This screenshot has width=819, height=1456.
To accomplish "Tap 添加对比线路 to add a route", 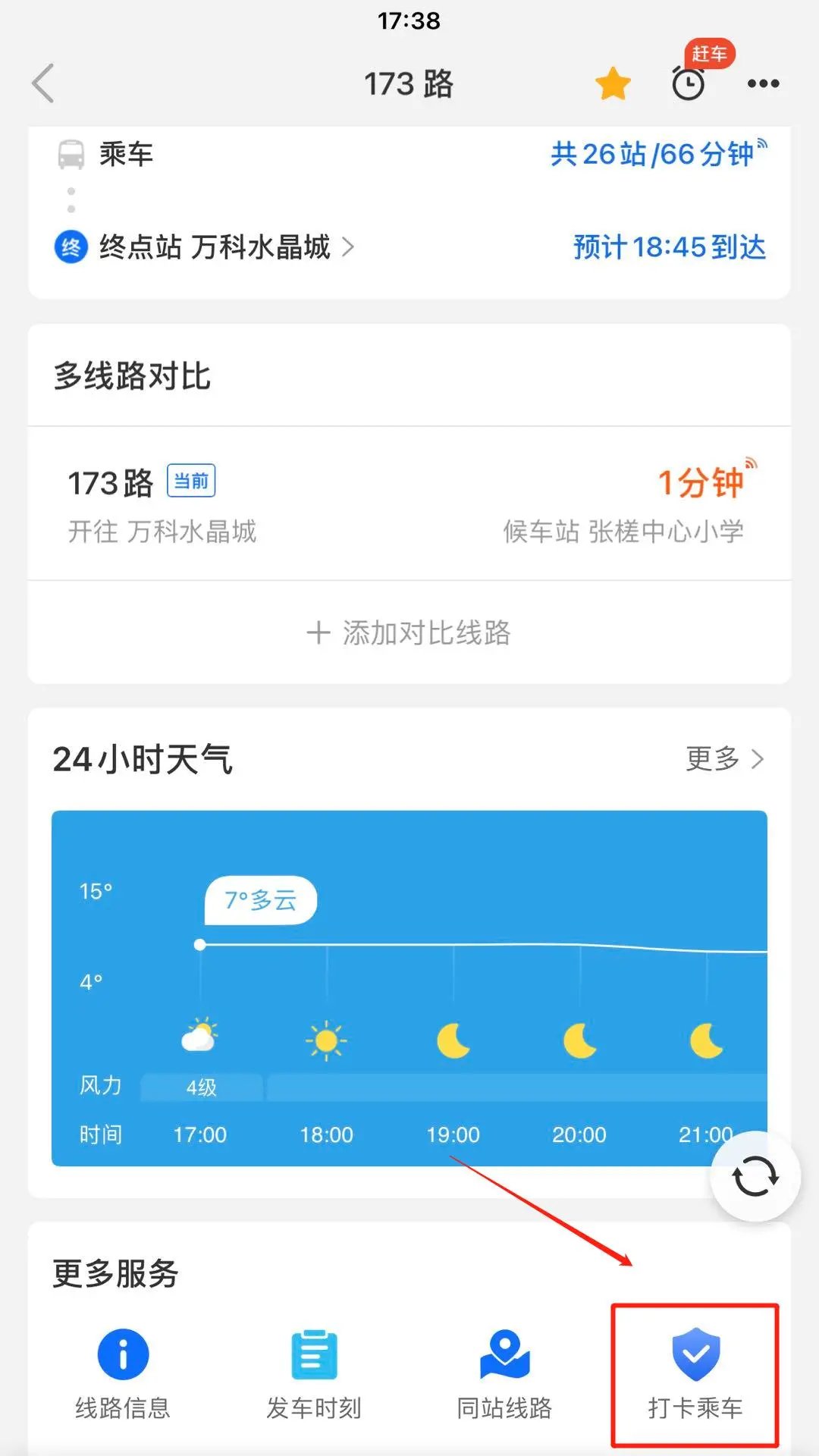I will point(409,632).
